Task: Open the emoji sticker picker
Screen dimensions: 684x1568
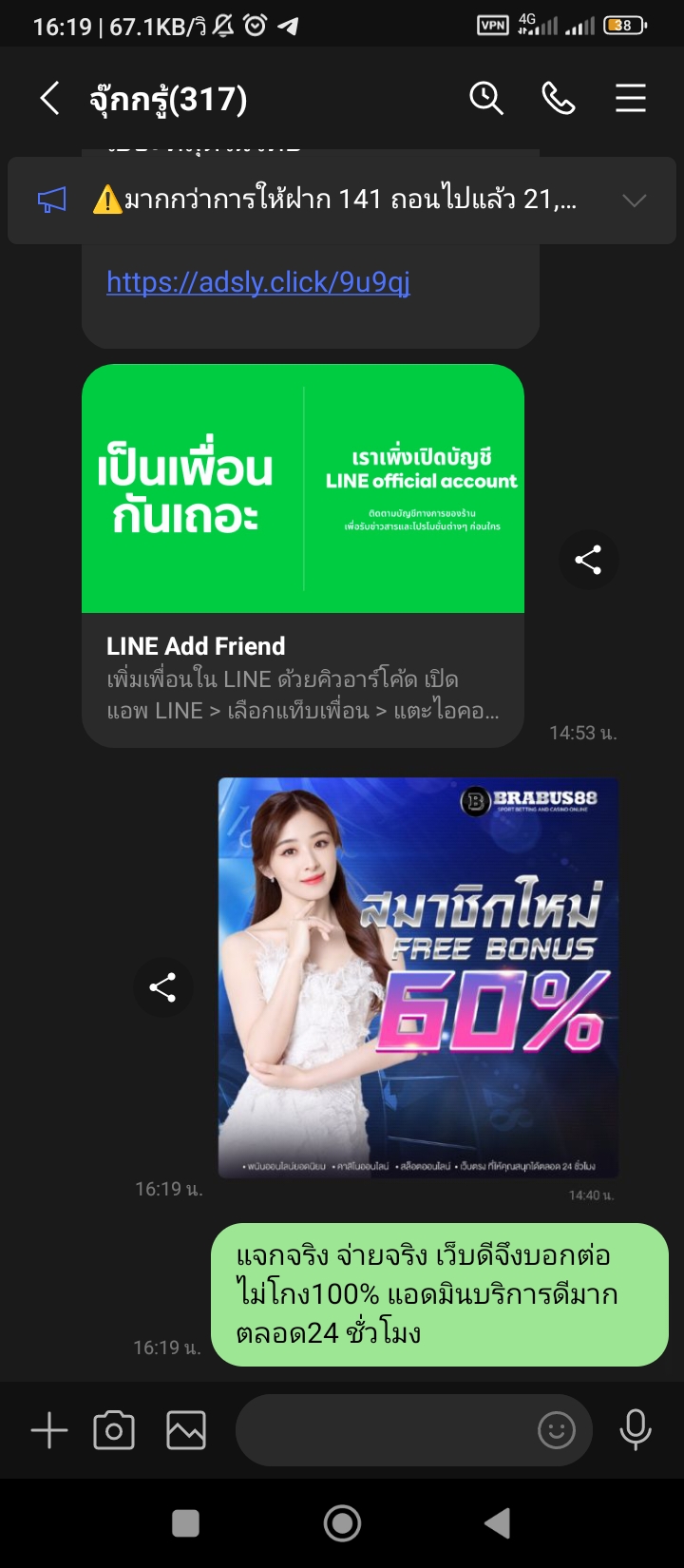Action: pyautogui.click(x=557, y=1430)
